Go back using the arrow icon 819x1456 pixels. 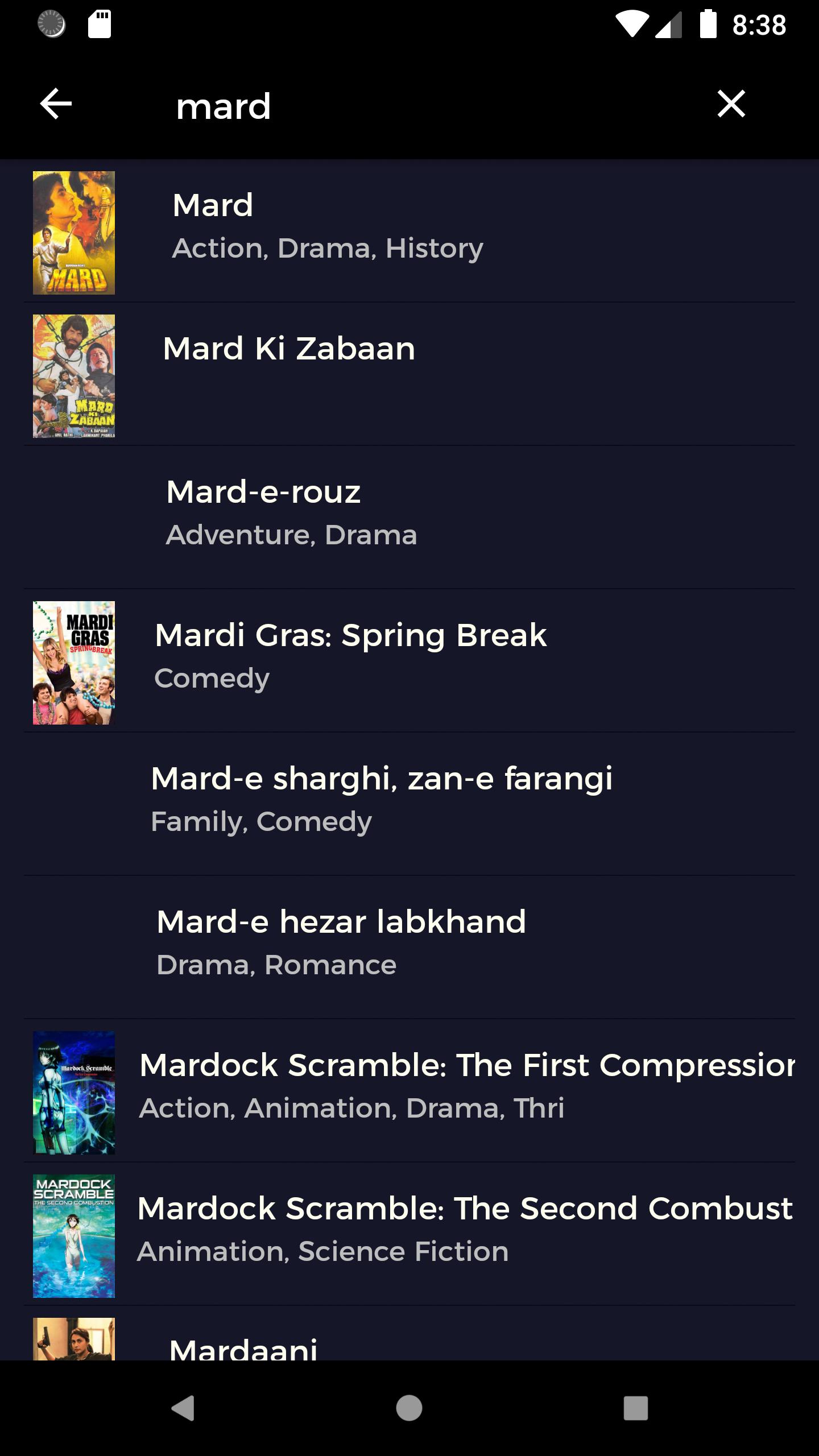(56, 104)
